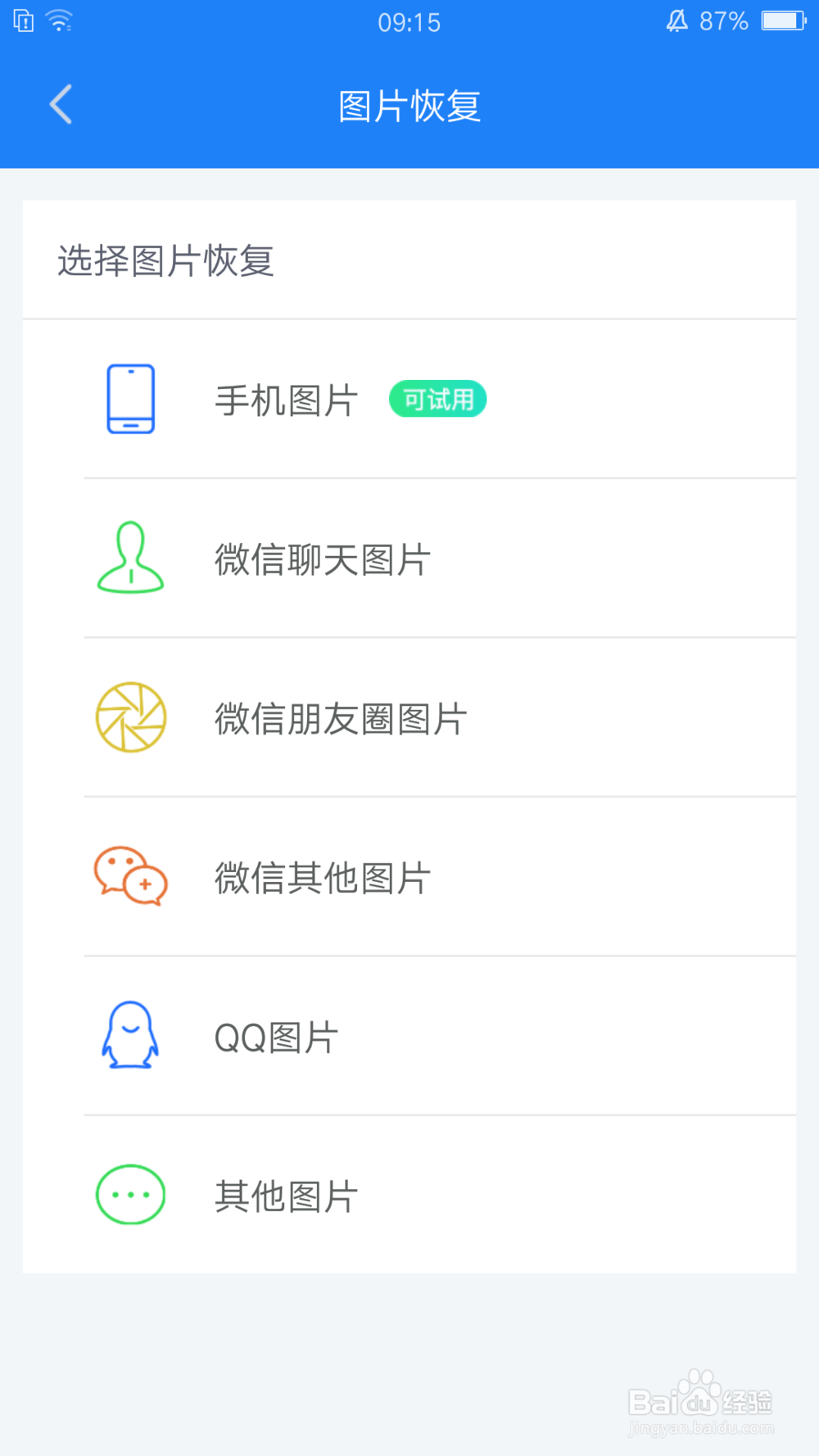Viewport: 819px width, 1456px height.
Task: Click the green ellipsis icon for 其他图片
Action: click(130, 1195)
